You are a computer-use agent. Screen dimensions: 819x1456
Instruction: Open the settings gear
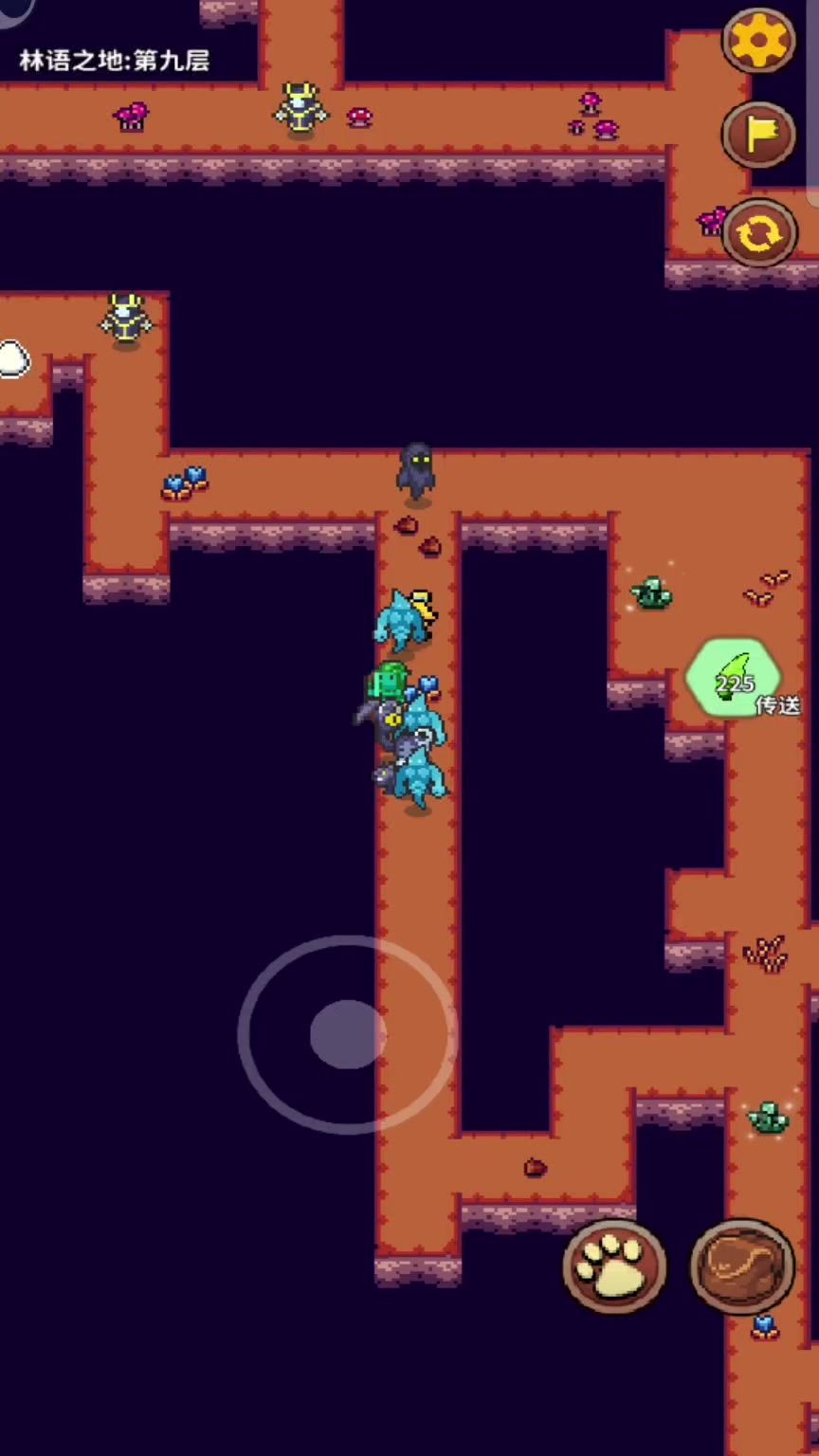(759, 41)
